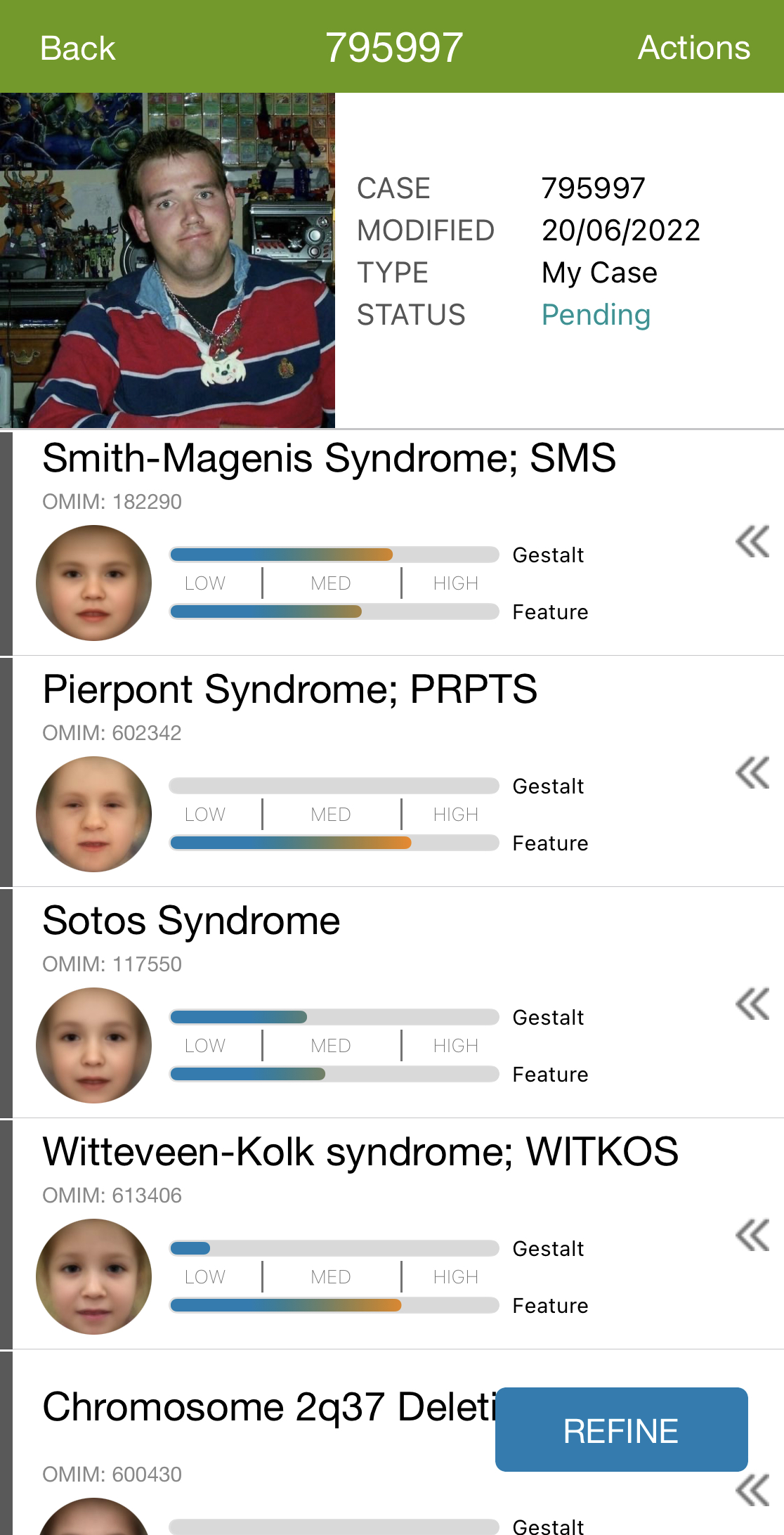Tap the double chevron on Smith-Magenis Syndrome

752,541
